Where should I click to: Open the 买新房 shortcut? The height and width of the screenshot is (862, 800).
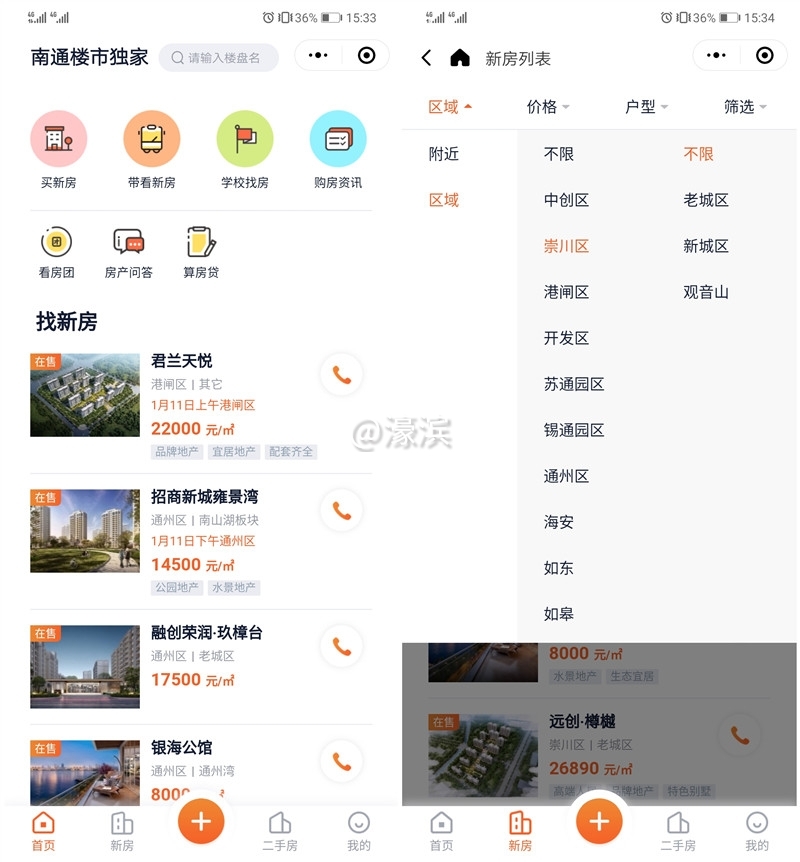pyautogui.click(x=59, y=150)
